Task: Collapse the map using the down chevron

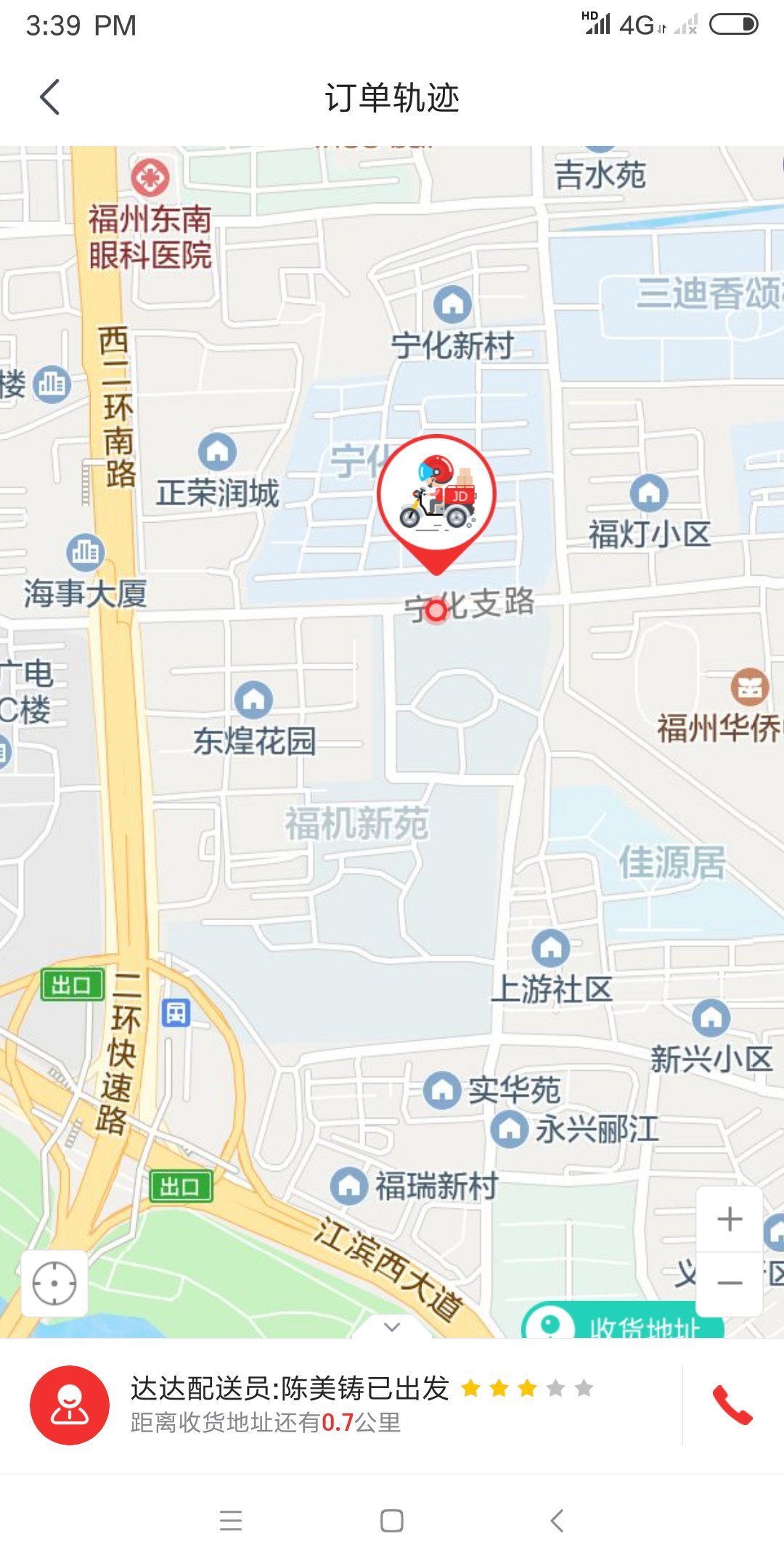Action: [x=392, y=1327]
